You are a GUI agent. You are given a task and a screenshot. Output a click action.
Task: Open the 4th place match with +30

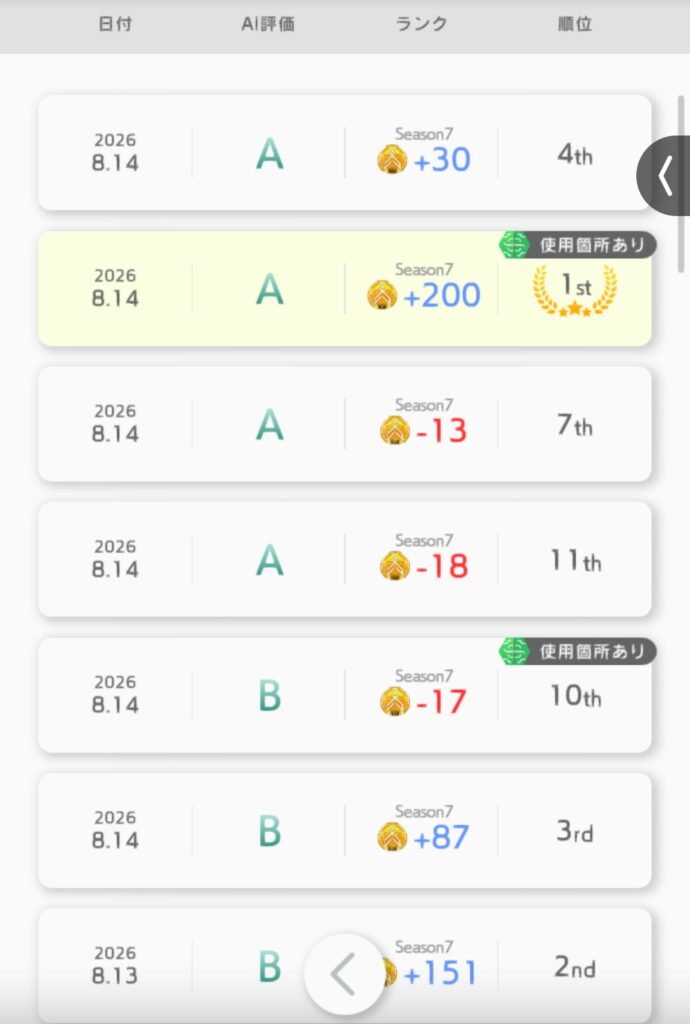(x=345, y=153)
